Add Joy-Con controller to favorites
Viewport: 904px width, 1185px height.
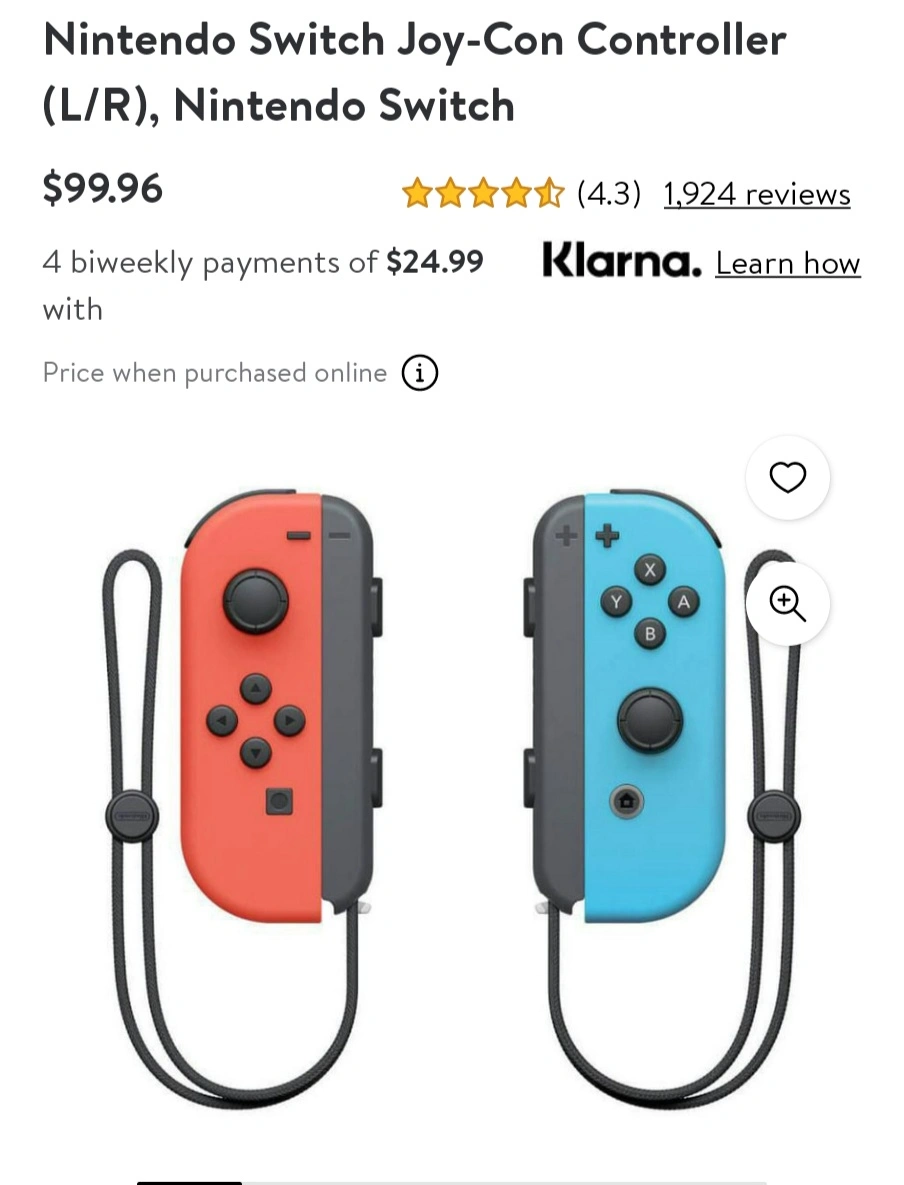[x=788, y=478]
